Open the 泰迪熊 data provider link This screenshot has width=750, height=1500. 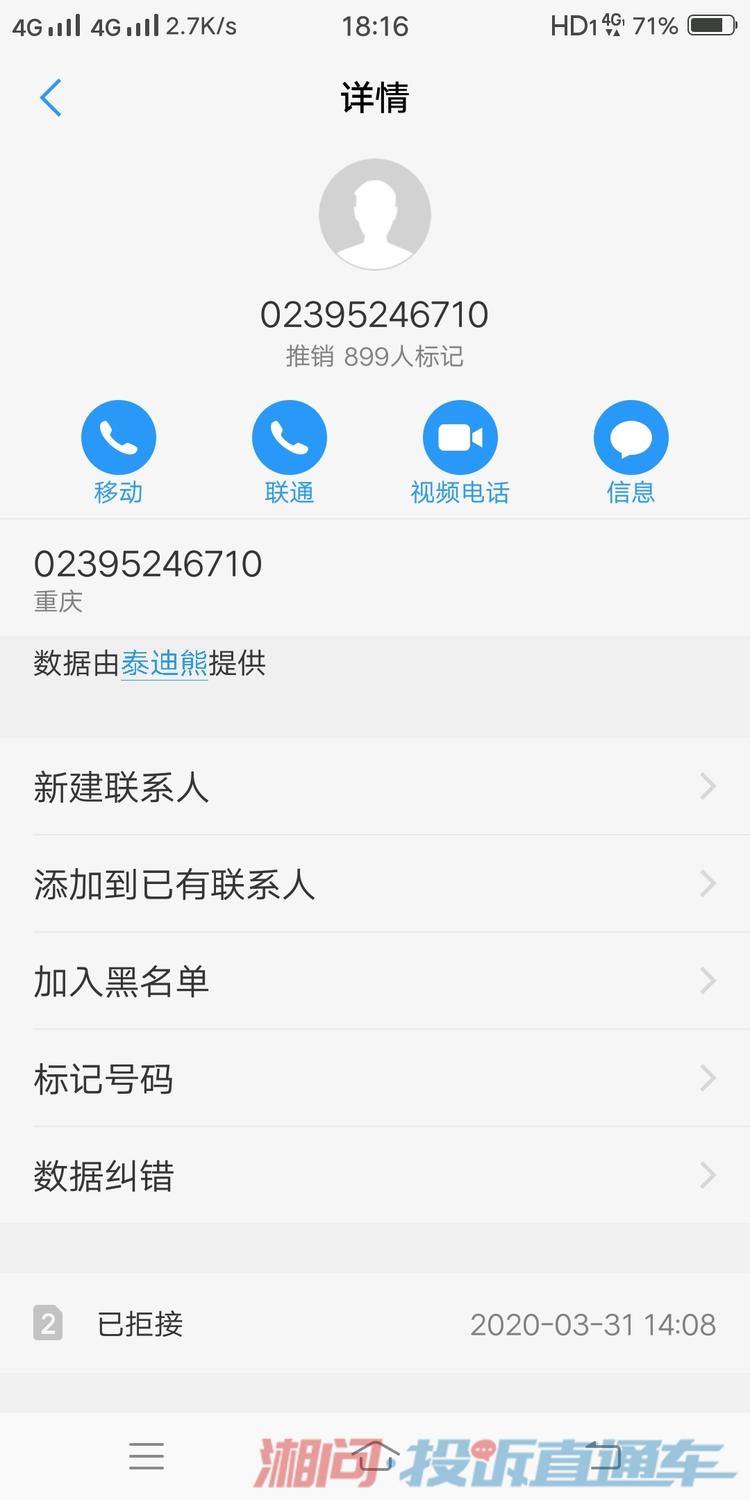tap(164, 664)
